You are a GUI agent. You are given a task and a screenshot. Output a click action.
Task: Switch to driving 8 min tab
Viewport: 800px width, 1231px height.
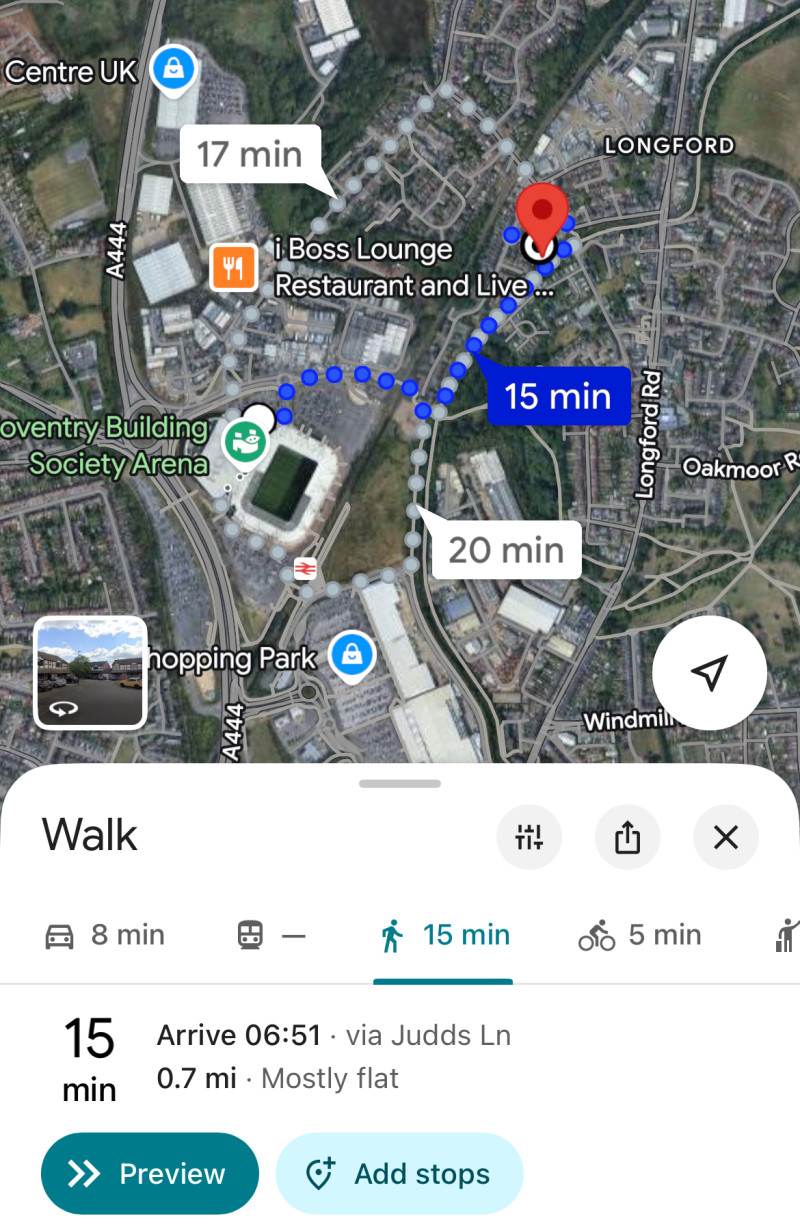(x=105, y=935)
